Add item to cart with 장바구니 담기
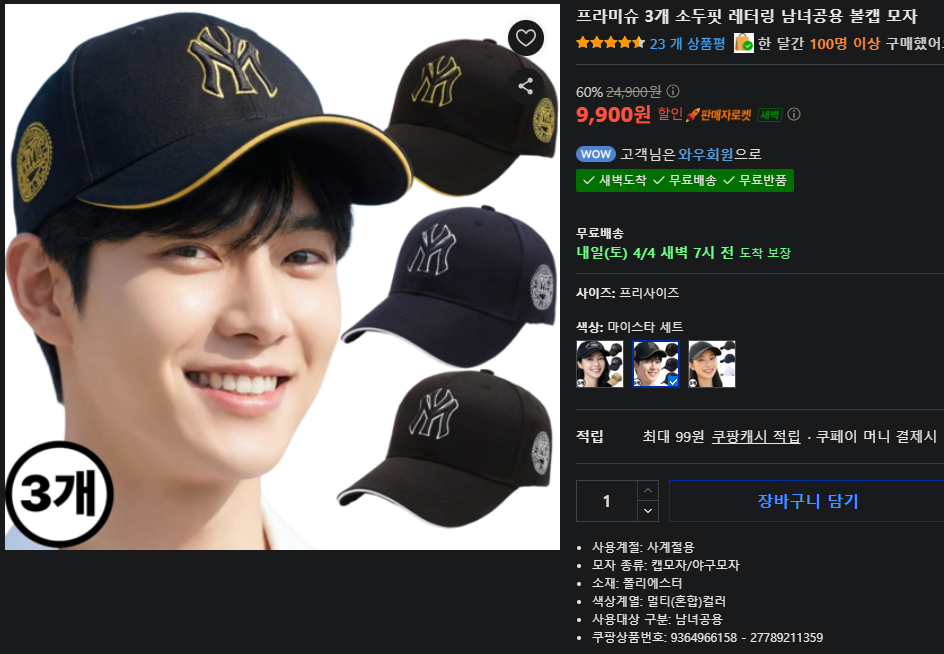944x654 pixels. [x=807, y=501]
